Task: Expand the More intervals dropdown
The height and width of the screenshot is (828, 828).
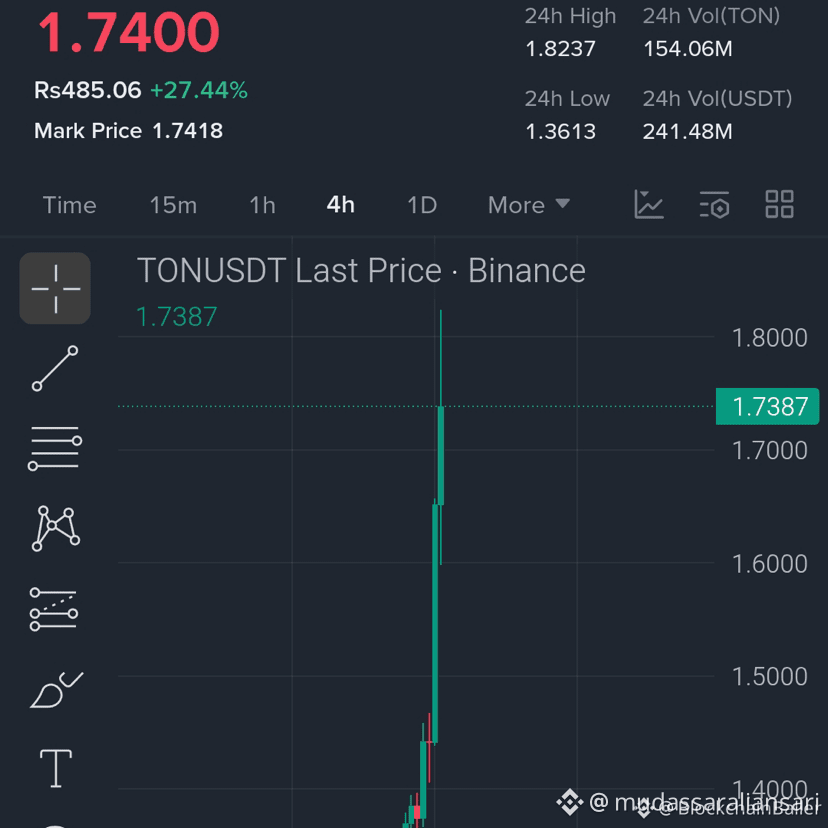Action: (529, 205)
